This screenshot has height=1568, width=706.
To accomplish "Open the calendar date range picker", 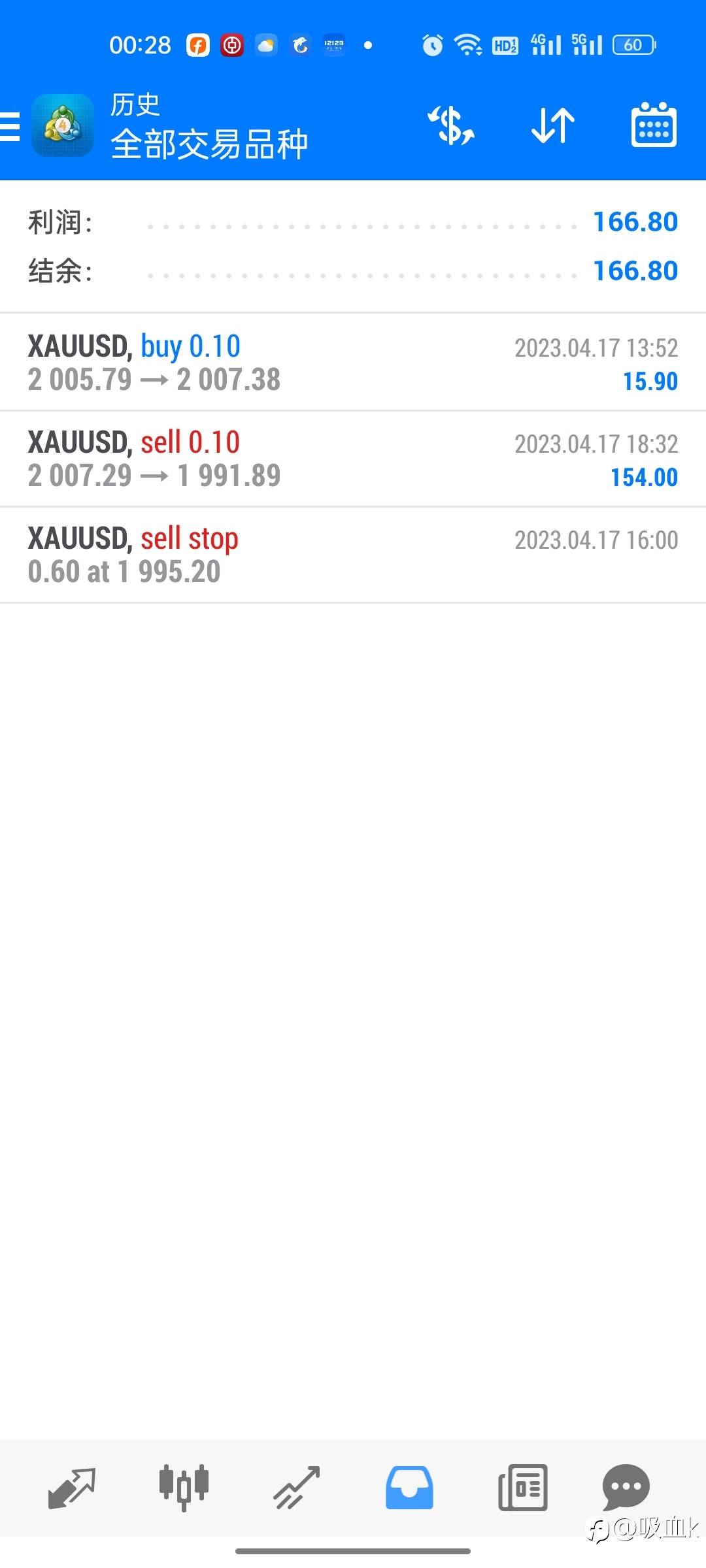I will [654, 125].
